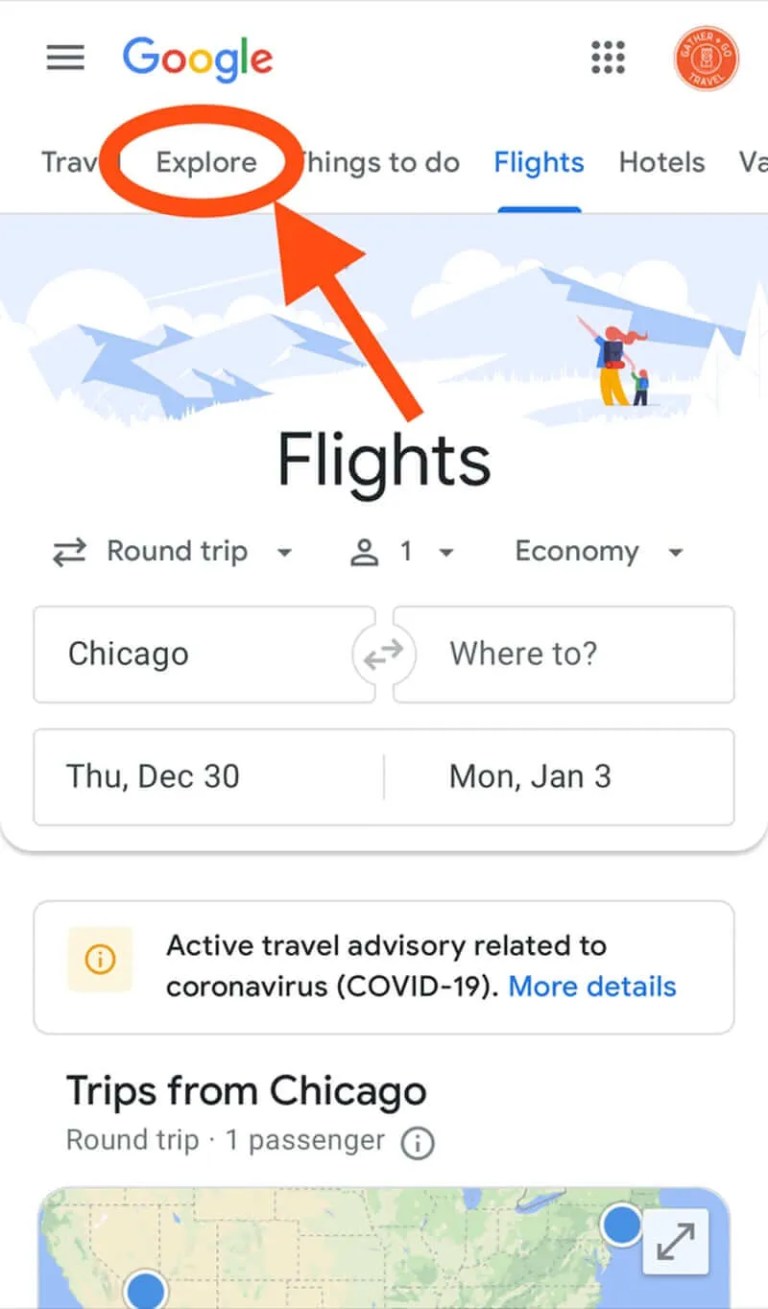Switch to the Flights tab
The image size is (768, 1309).
coord(539,162)
